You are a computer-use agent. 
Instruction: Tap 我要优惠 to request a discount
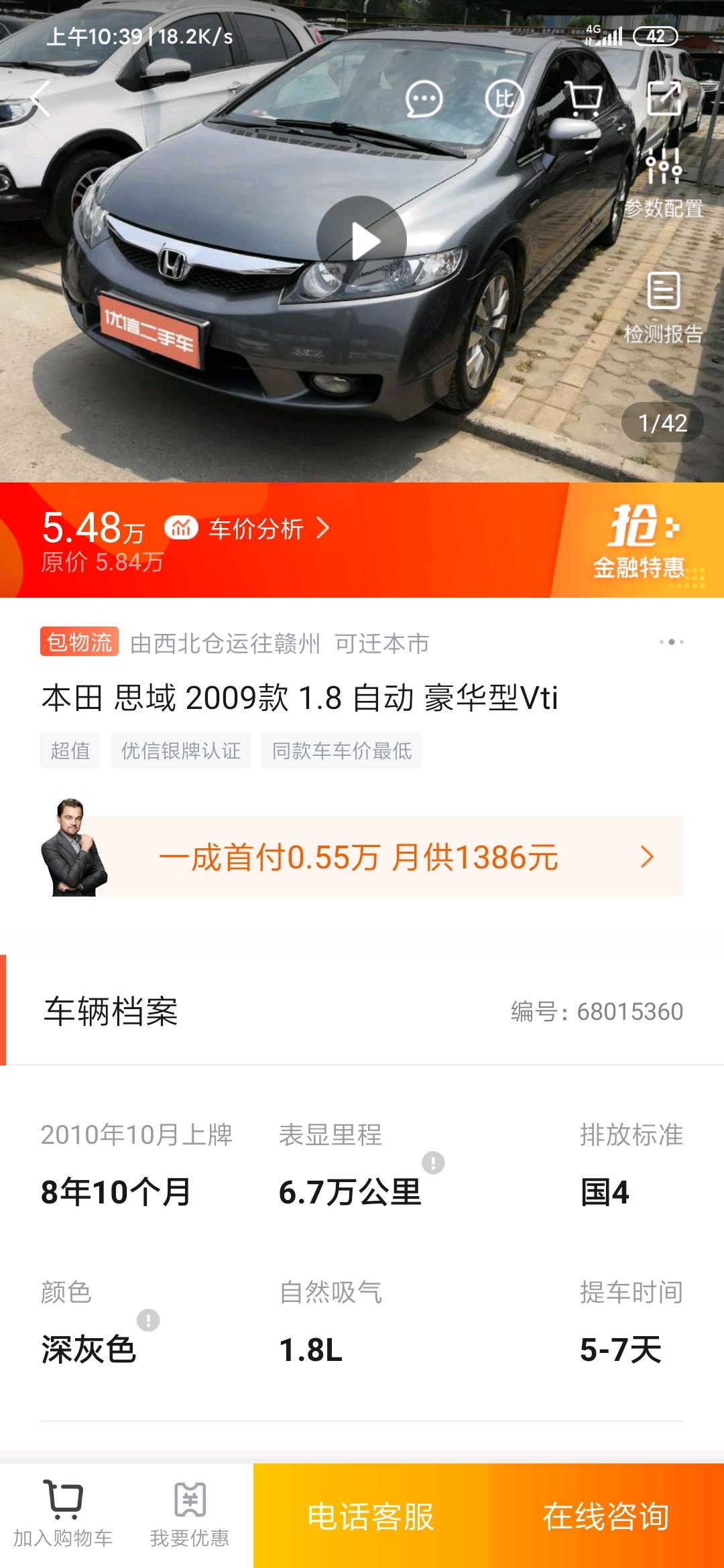click(190, 1514)
